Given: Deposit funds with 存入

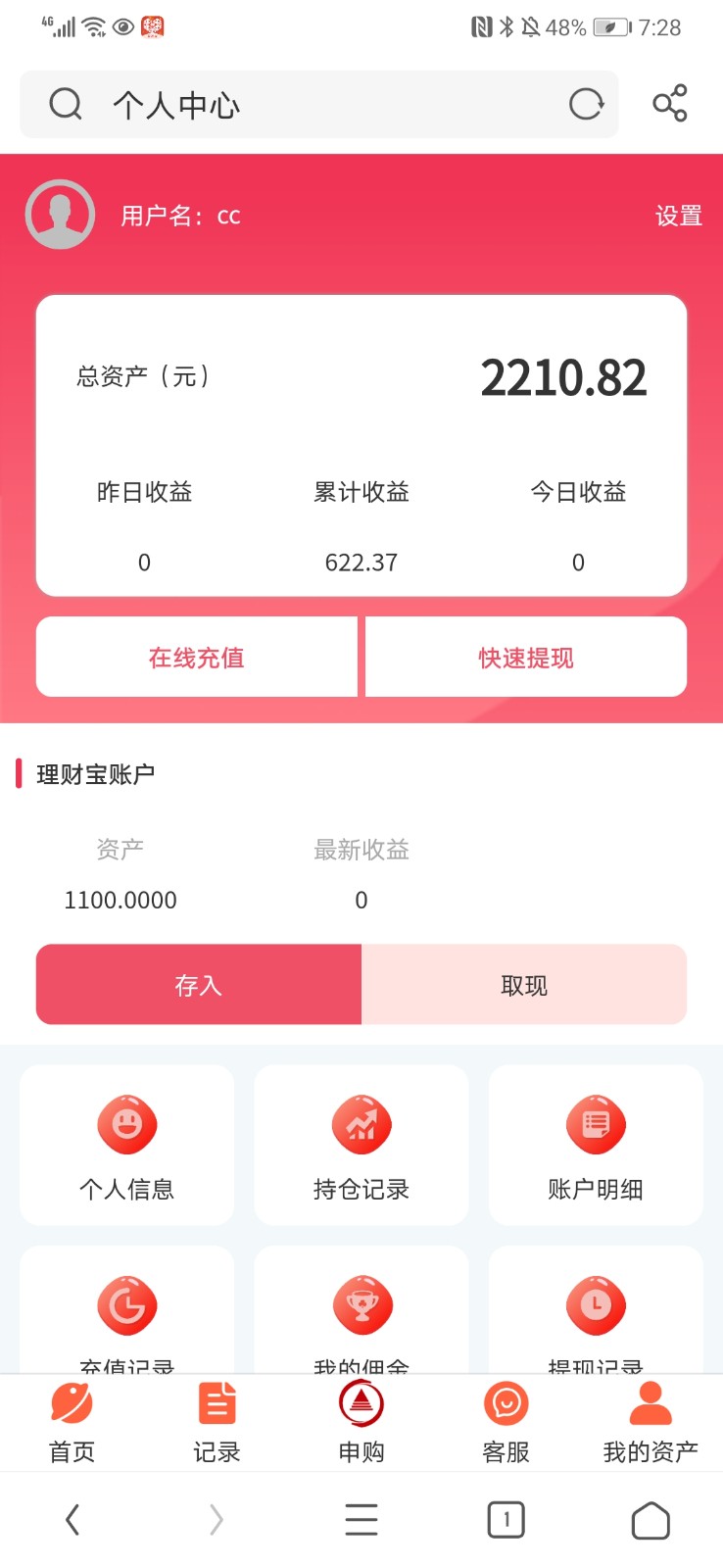Looking at the screenshot, I should pyautogui.click(x=199, y=985).
